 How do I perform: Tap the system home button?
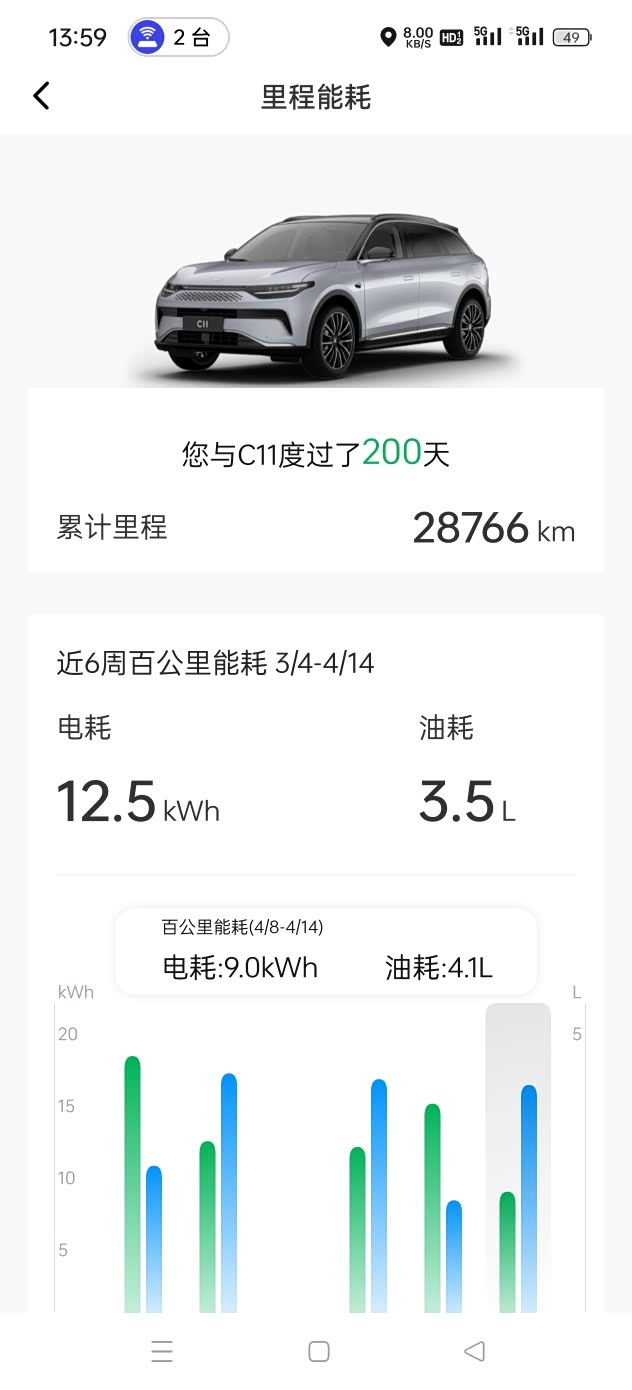pos(318,1352)
